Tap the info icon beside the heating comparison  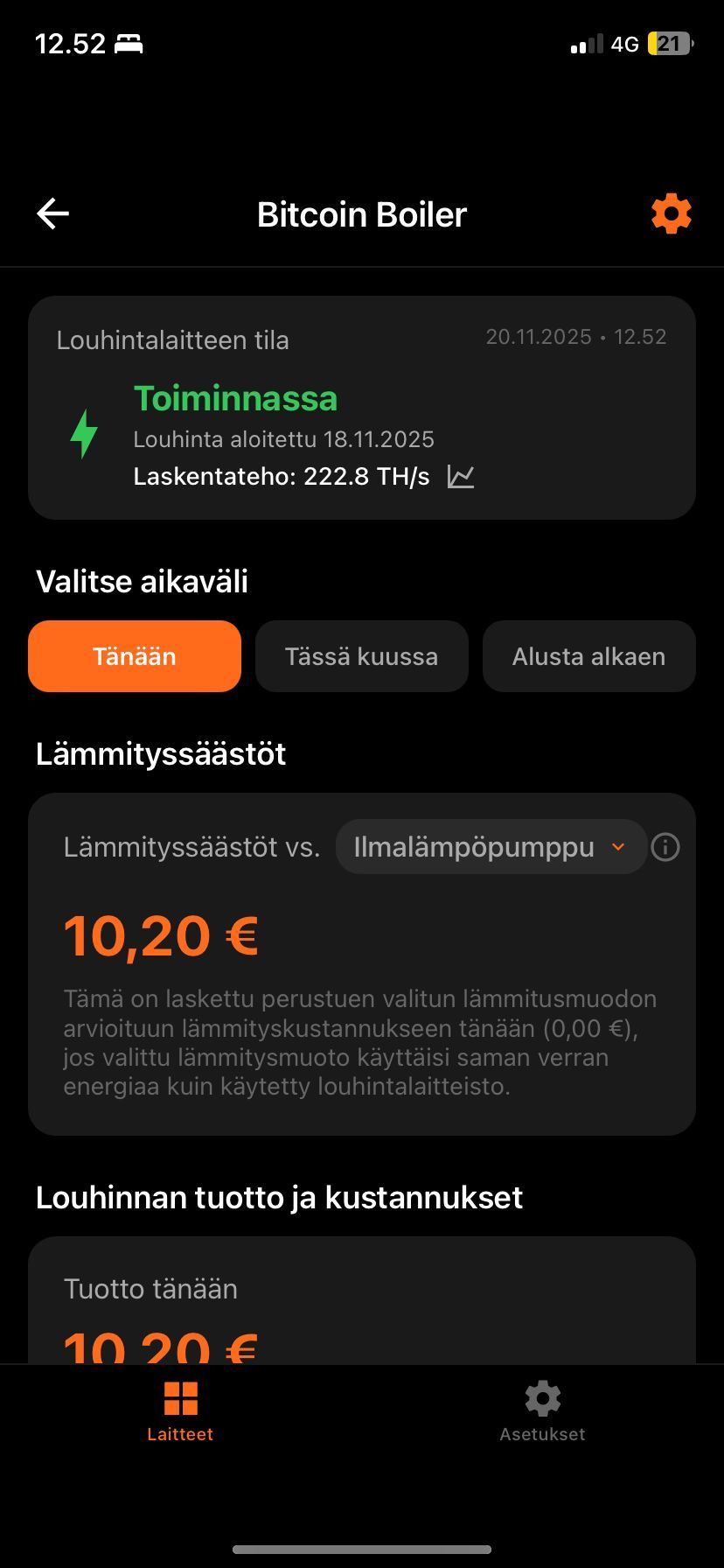tap(665, 846)
